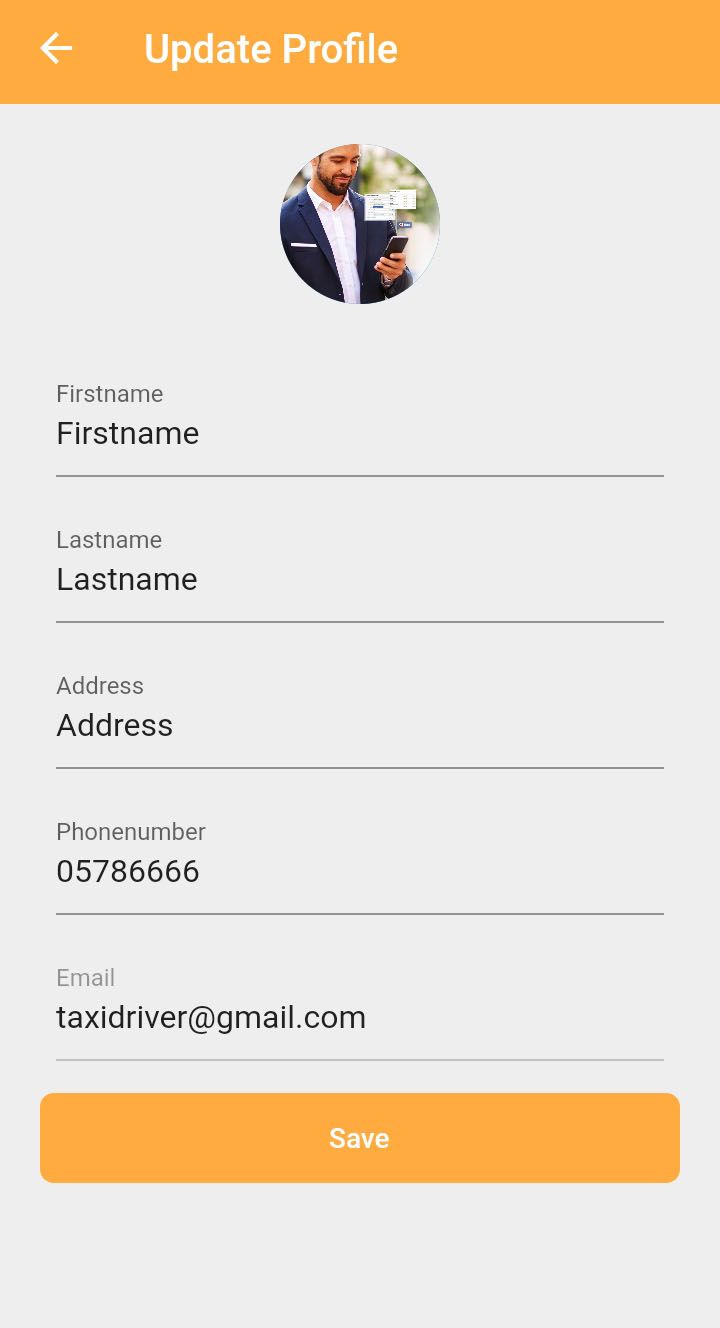This screenshot has width=720, height=1328.
Task: Edit the Firstname field
Action: click(360, 433)
